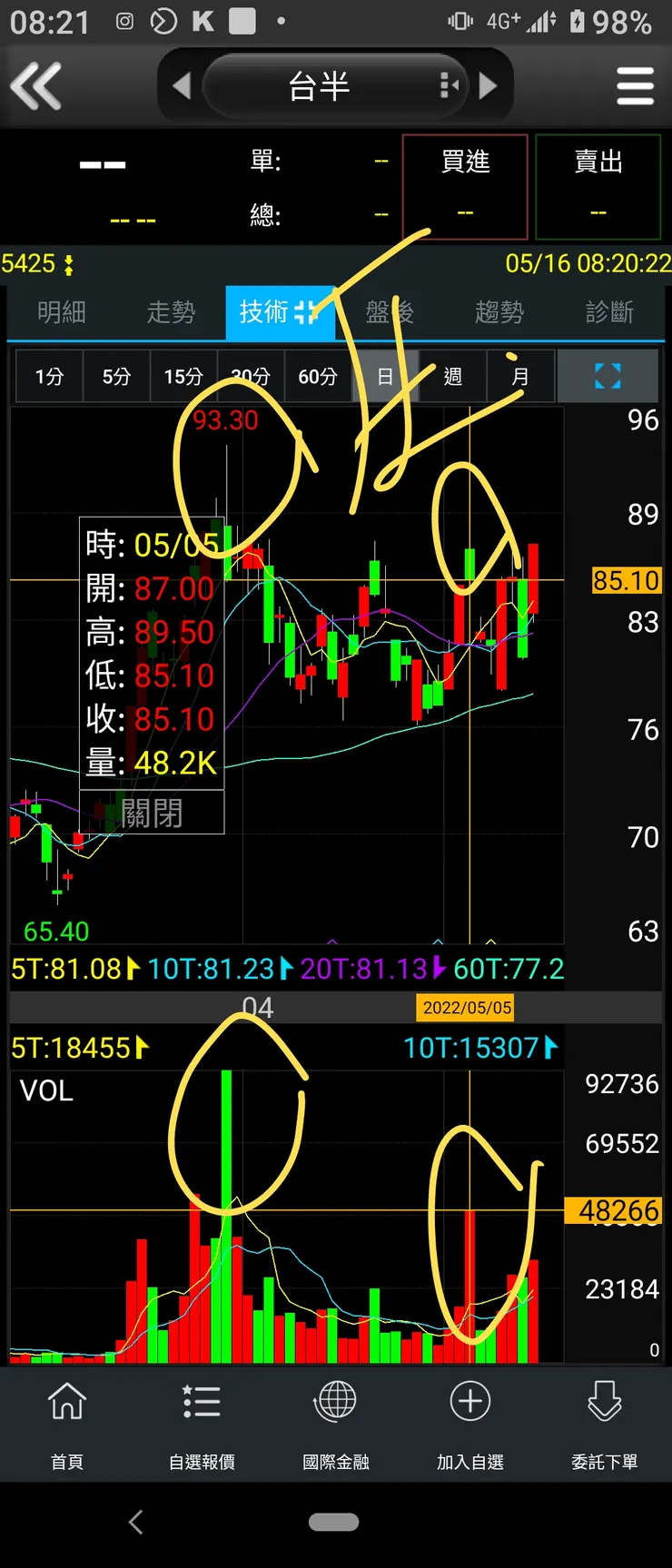Switch to the 明細 tab
The height and width of the screenshot is (1568, 672).
[x=62, y=312]
